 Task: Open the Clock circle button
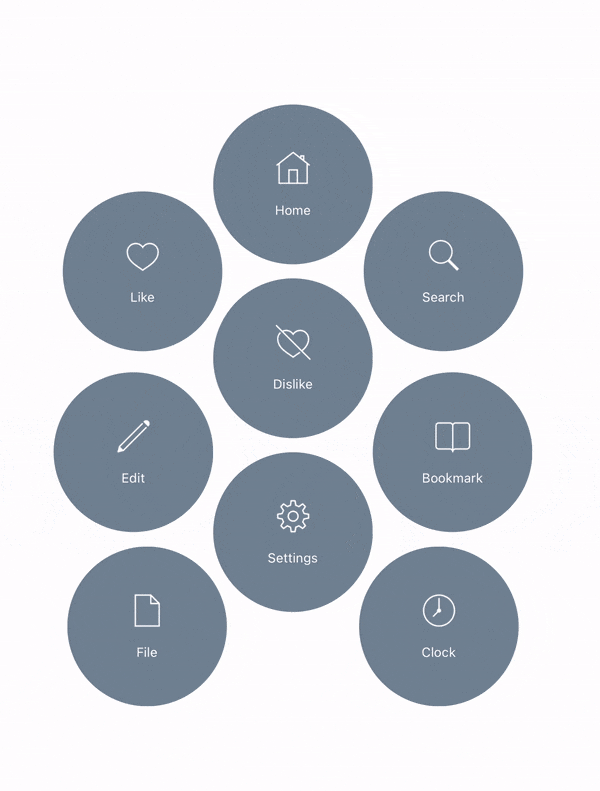(438, 626)
